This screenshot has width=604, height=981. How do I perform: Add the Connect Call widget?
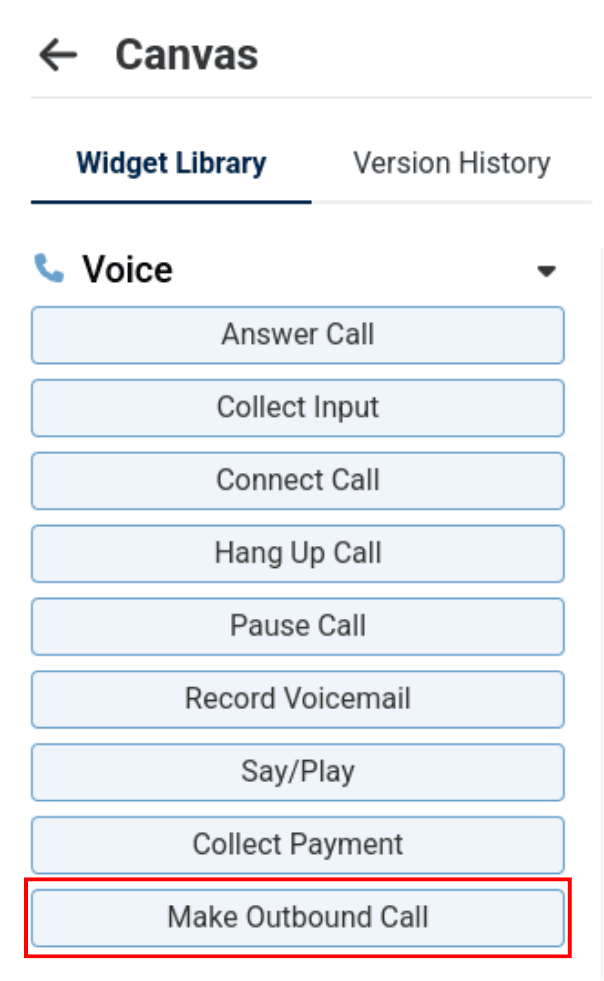[298, 480]
